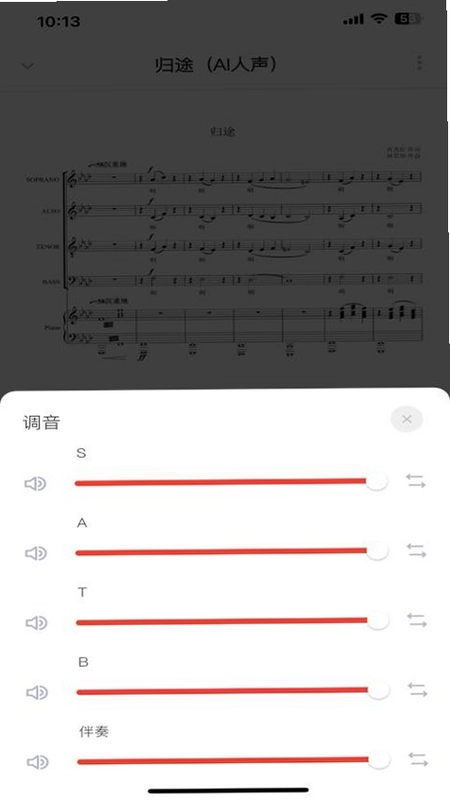Tap the swap arrows for 伴奏

[418, 760]
